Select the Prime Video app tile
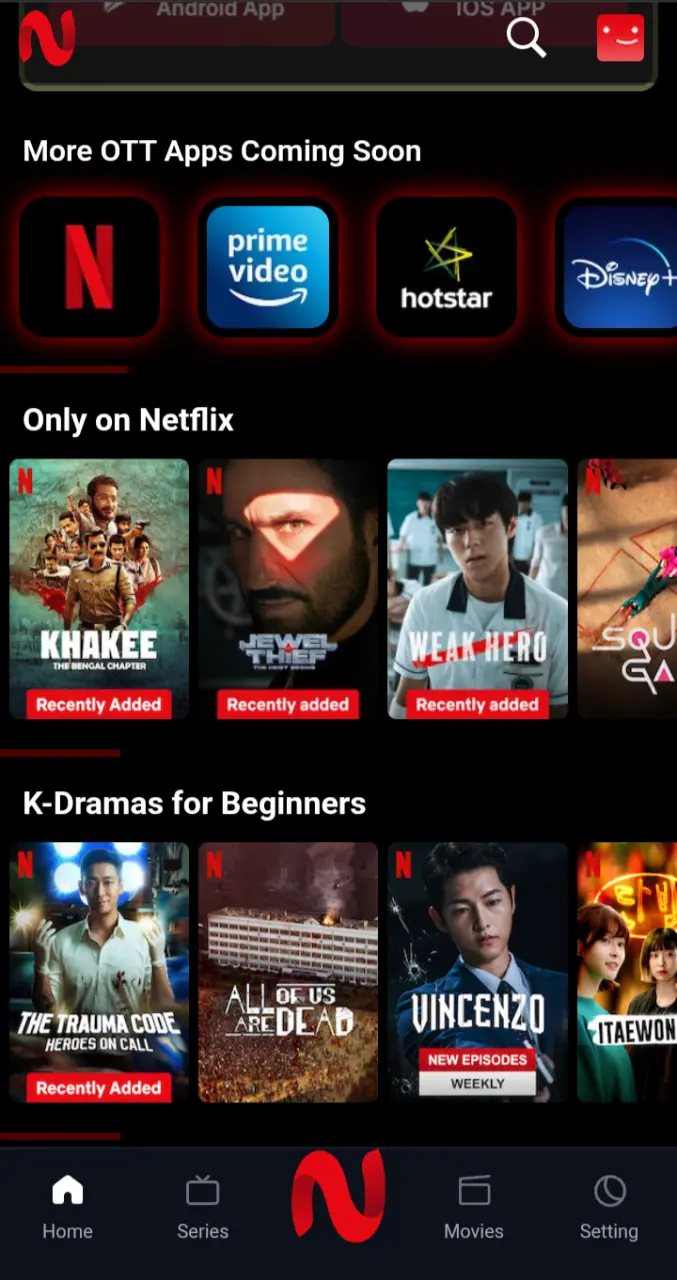Image resolution: width=677 pixels, height=1280 pixels. [x=267, y=267]
